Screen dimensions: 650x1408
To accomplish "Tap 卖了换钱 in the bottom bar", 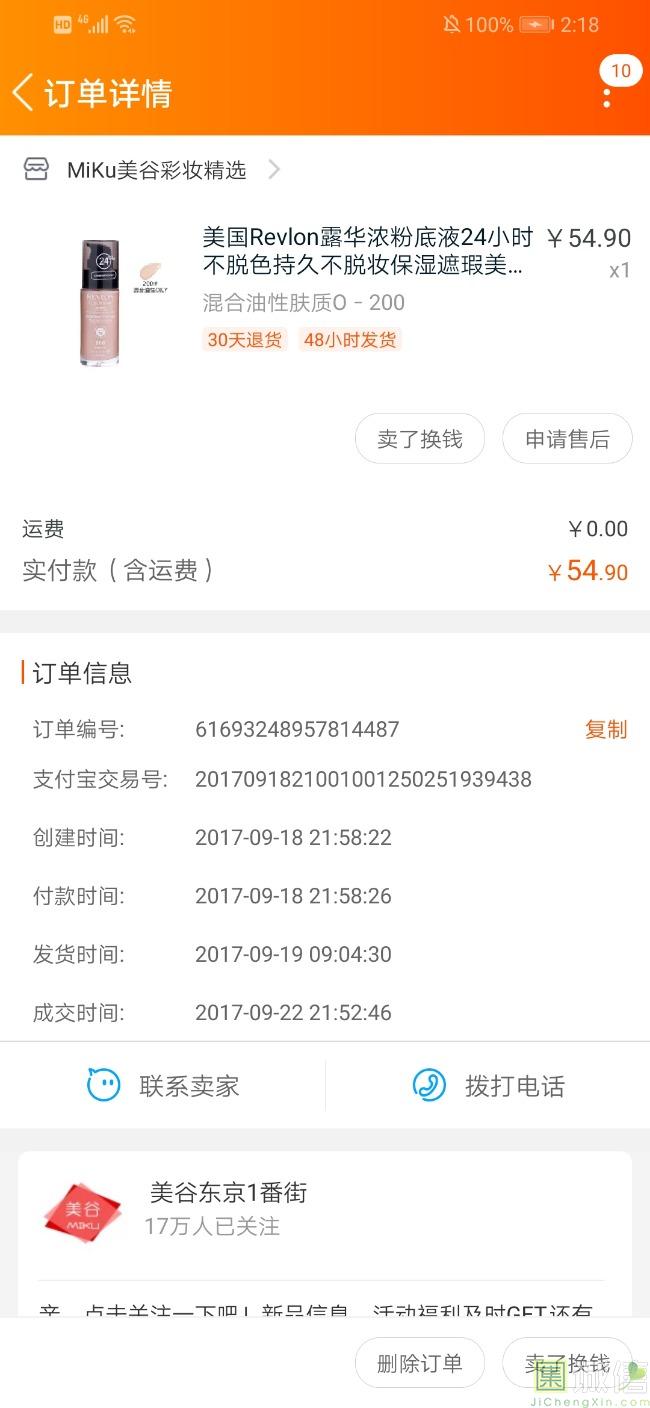I will coord(567,1363).
